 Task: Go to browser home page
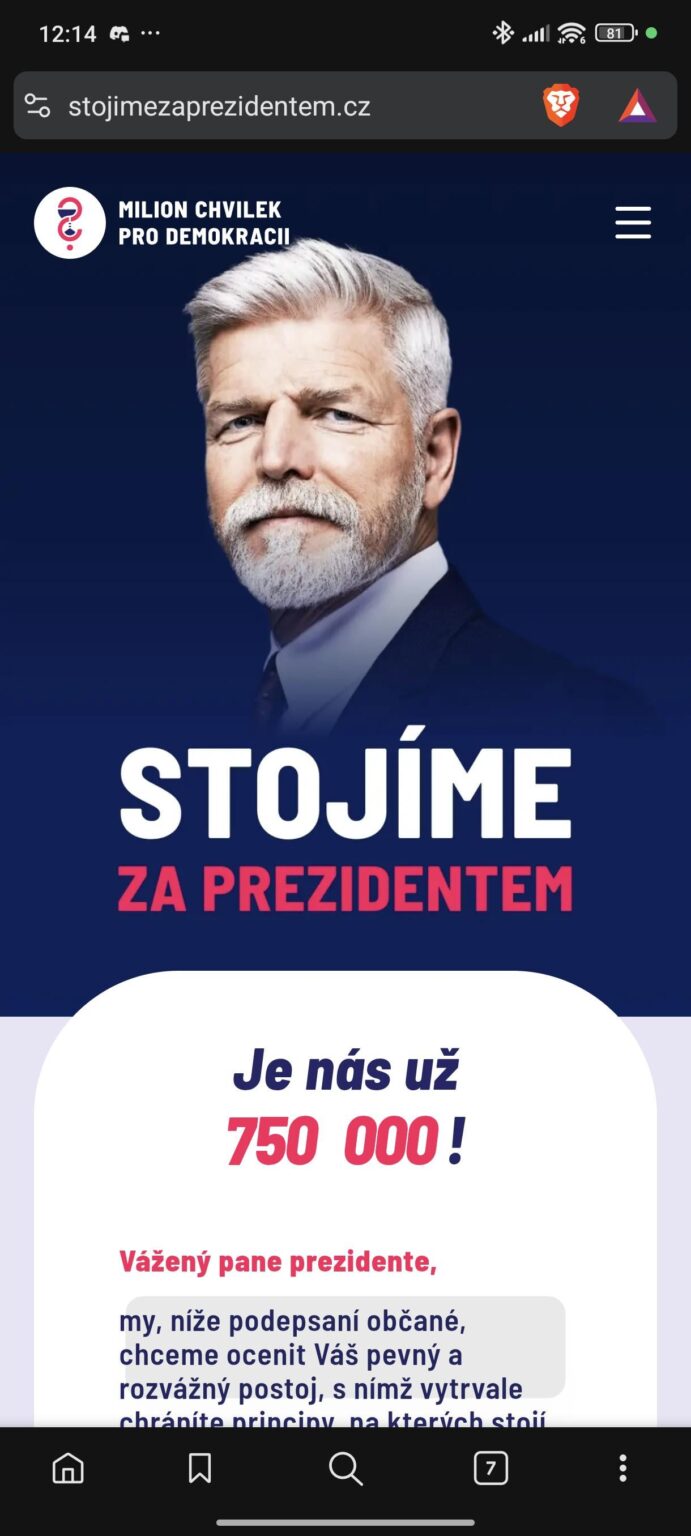click(x=68, y=1468)
